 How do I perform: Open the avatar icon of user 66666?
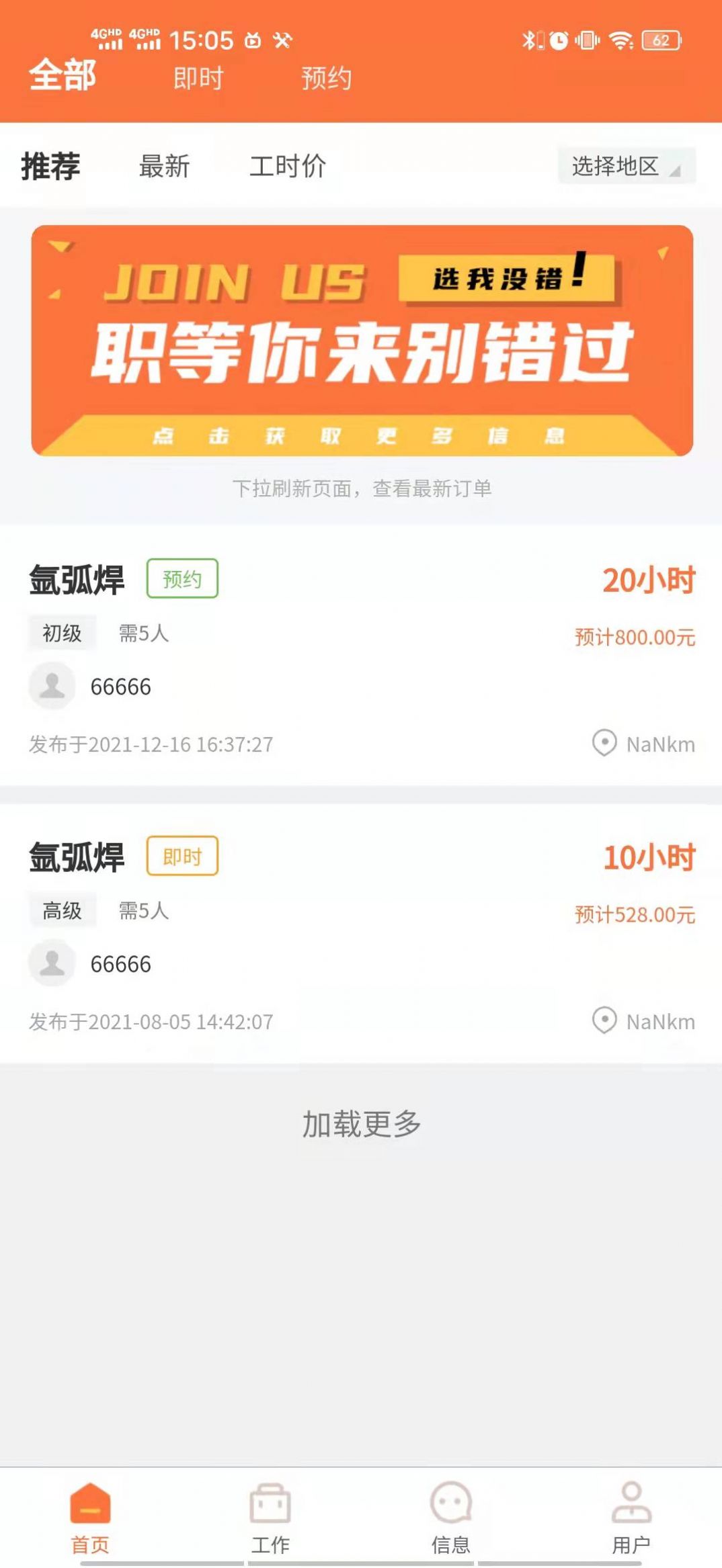pyautogui.click(x=51, y=686)
